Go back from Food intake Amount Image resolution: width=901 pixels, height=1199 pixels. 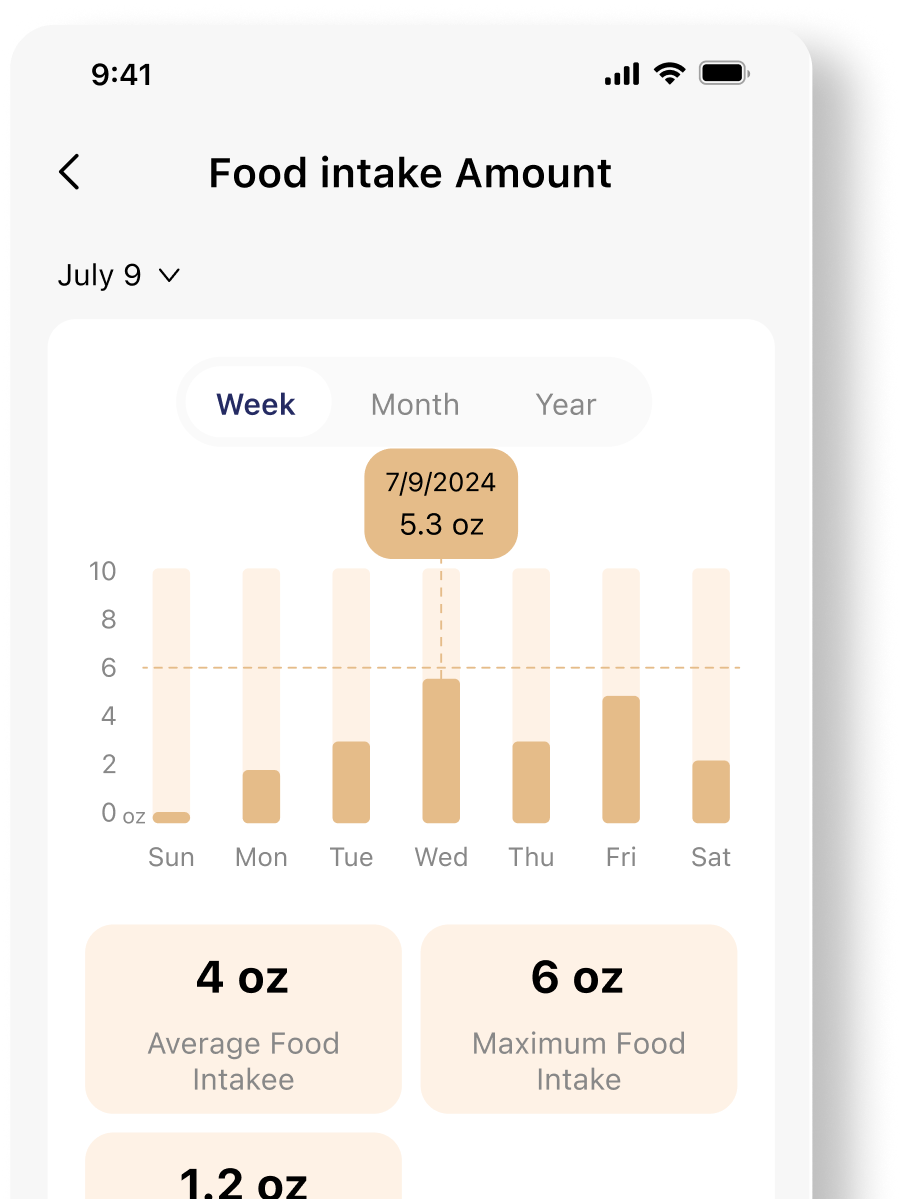point(69,173)
